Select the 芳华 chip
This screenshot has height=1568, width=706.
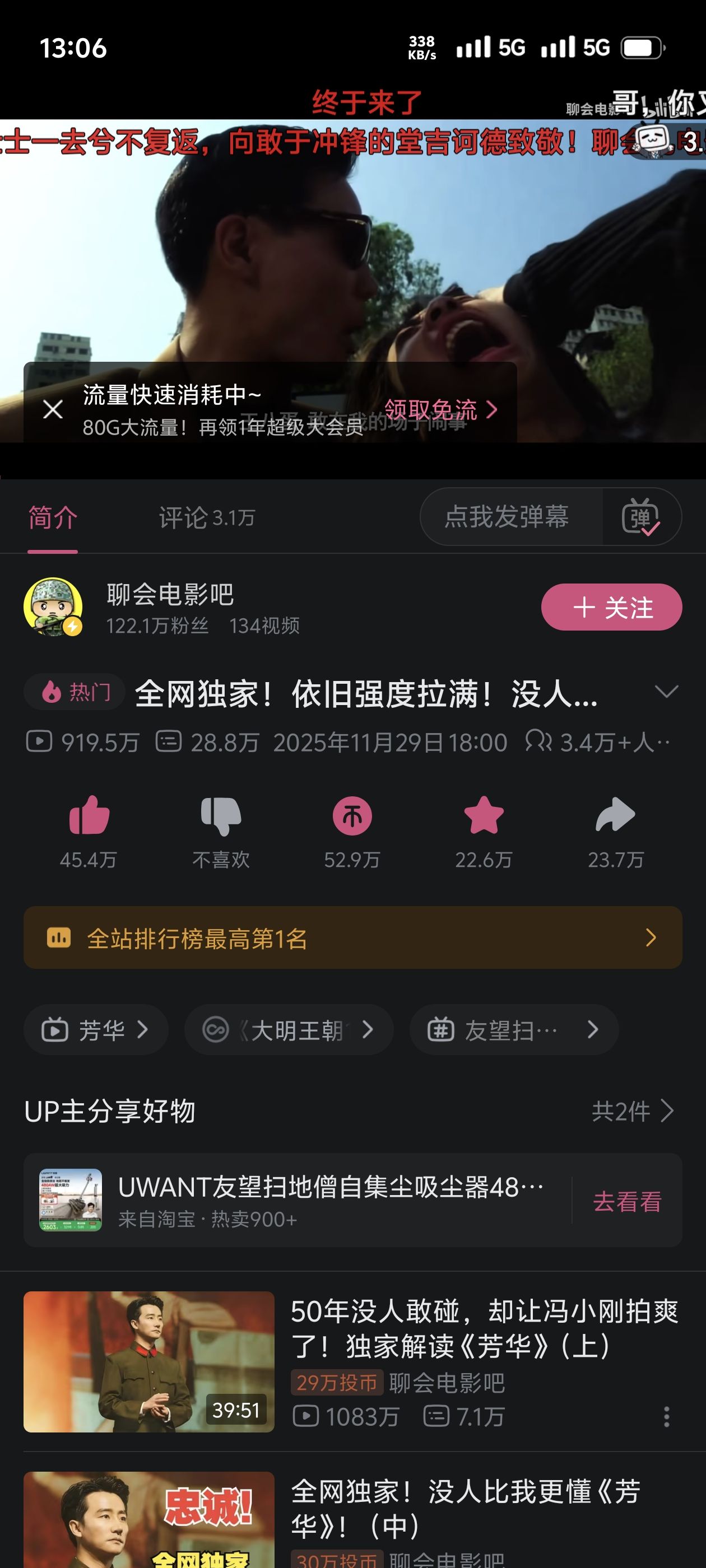click(96, 1029)
